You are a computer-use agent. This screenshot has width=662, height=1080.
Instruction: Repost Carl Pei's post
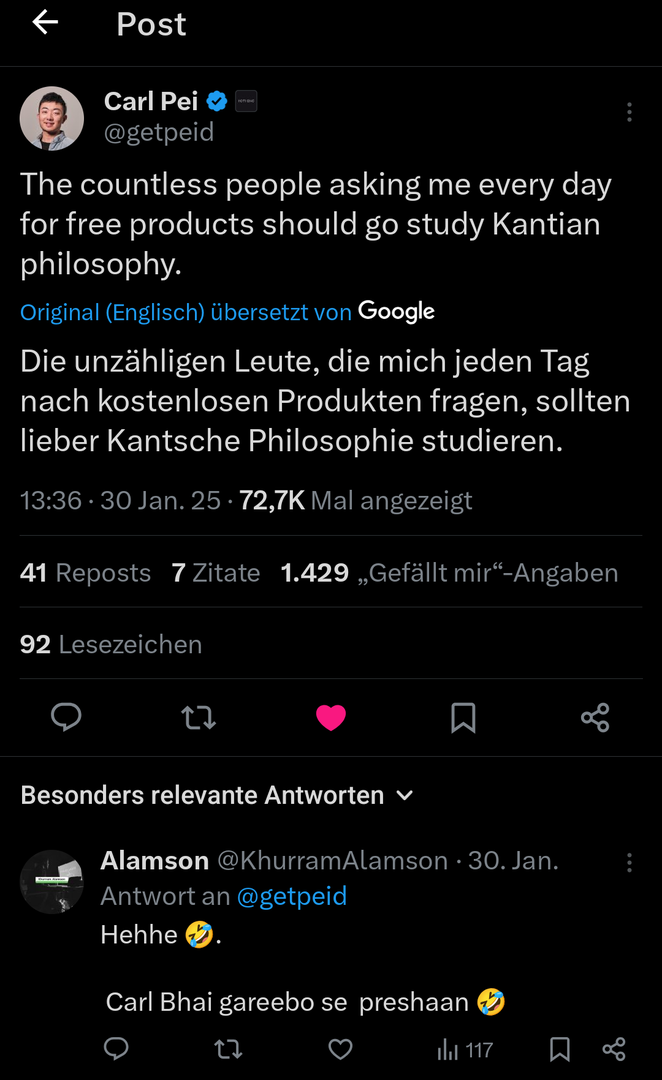pos(198,717)
